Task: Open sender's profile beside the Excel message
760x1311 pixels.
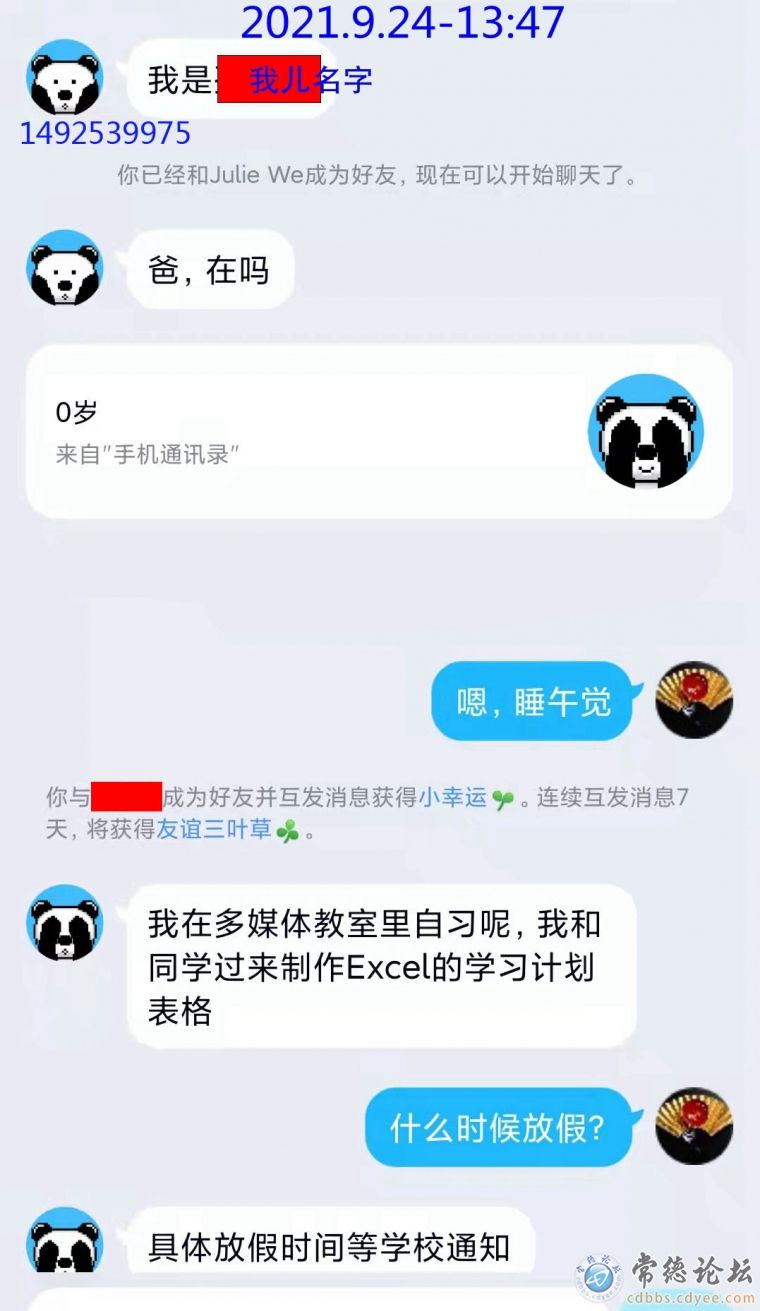Action: [65, 922]
